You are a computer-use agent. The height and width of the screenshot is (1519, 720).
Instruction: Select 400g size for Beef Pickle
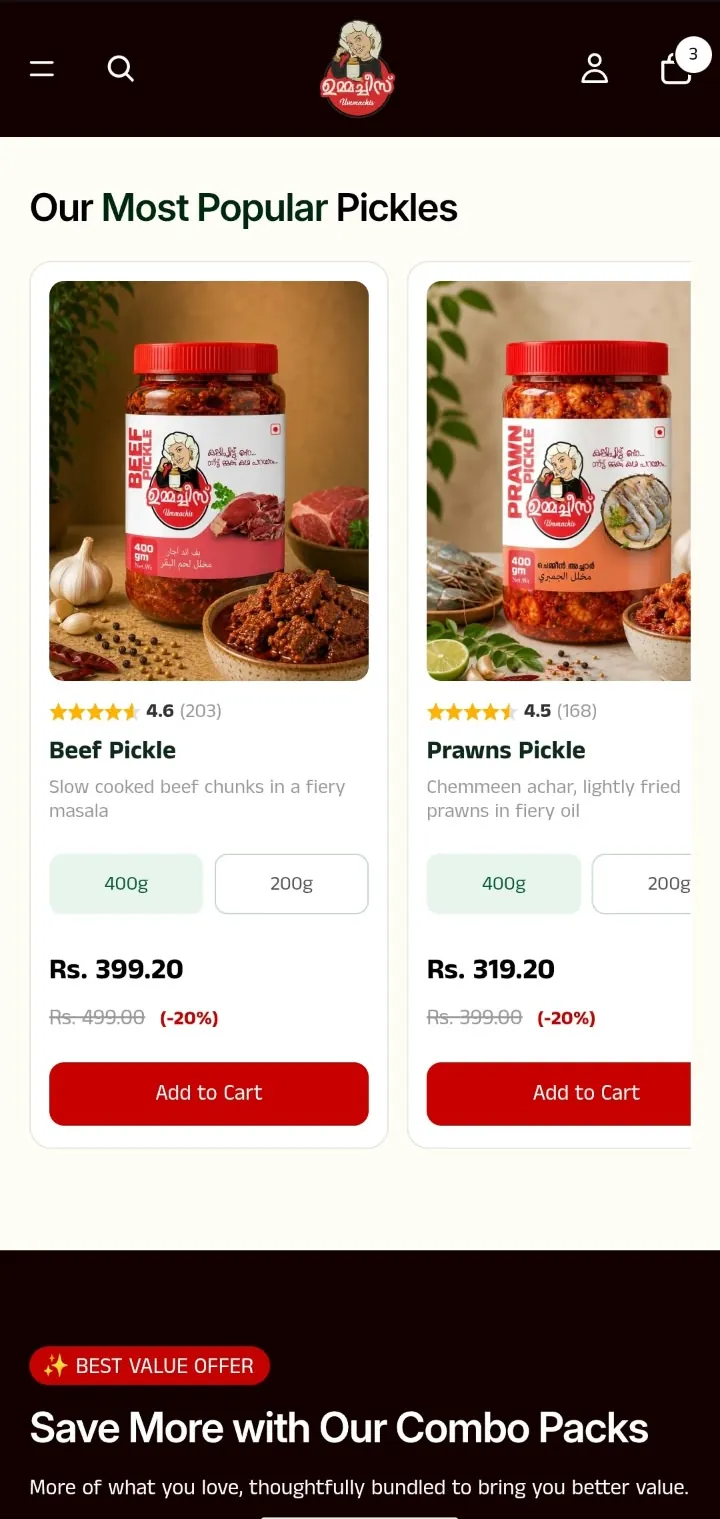[x=126, y=884]
